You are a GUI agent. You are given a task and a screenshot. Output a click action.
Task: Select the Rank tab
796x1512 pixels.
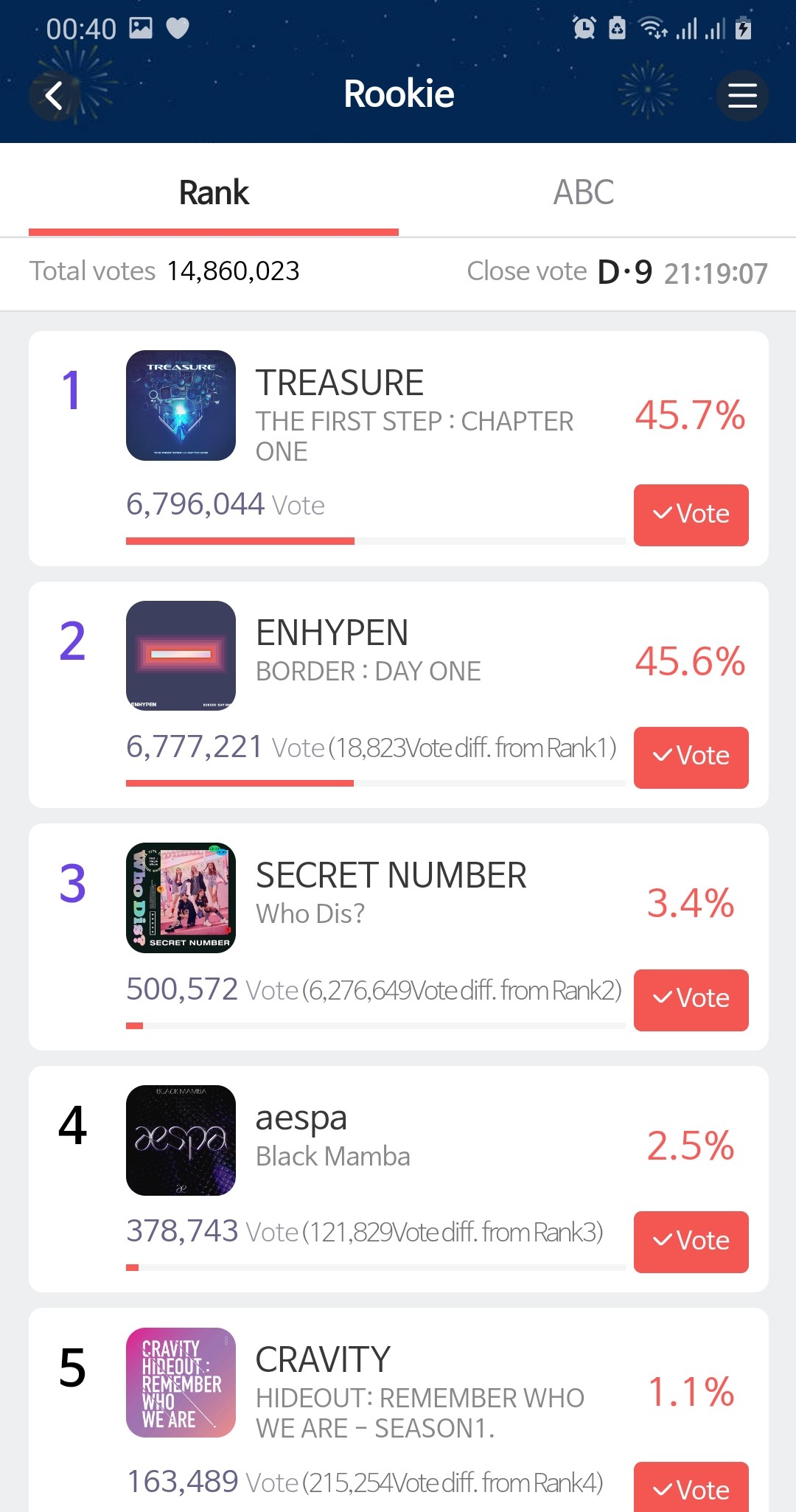(x=214, y=193)
